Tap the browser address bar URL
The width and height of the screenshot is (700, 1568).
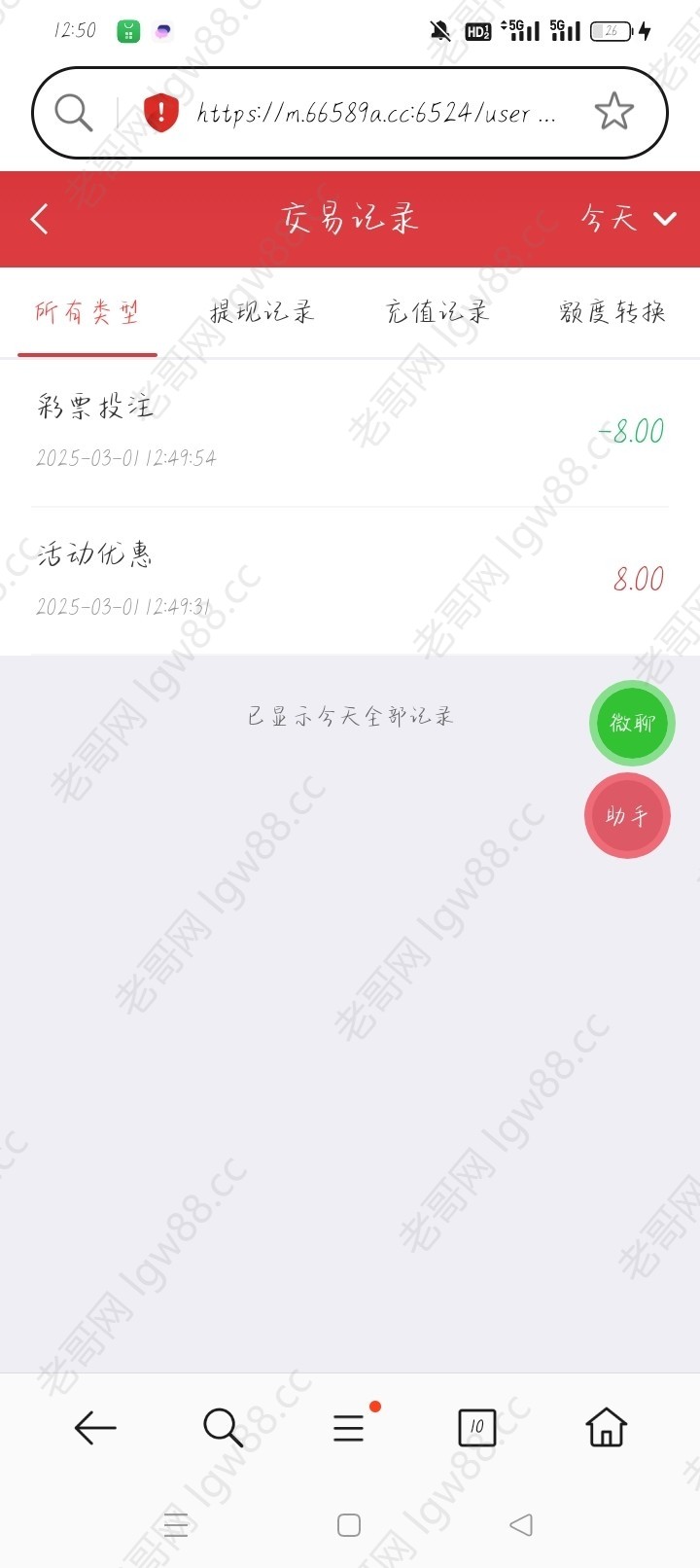pyautogui.click(x=377, y=114)
